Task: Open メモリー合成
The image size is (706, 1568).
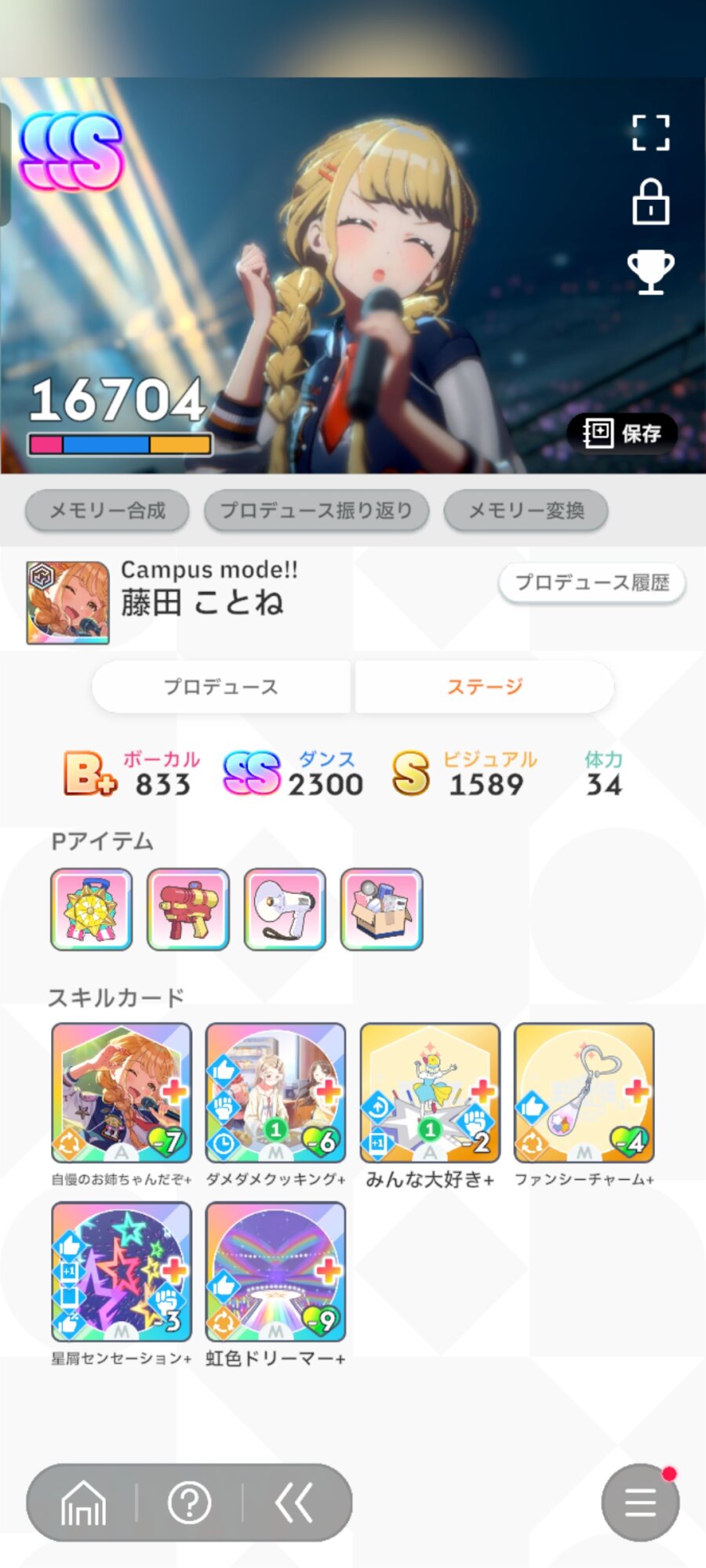Action: (x=107, y=510)
